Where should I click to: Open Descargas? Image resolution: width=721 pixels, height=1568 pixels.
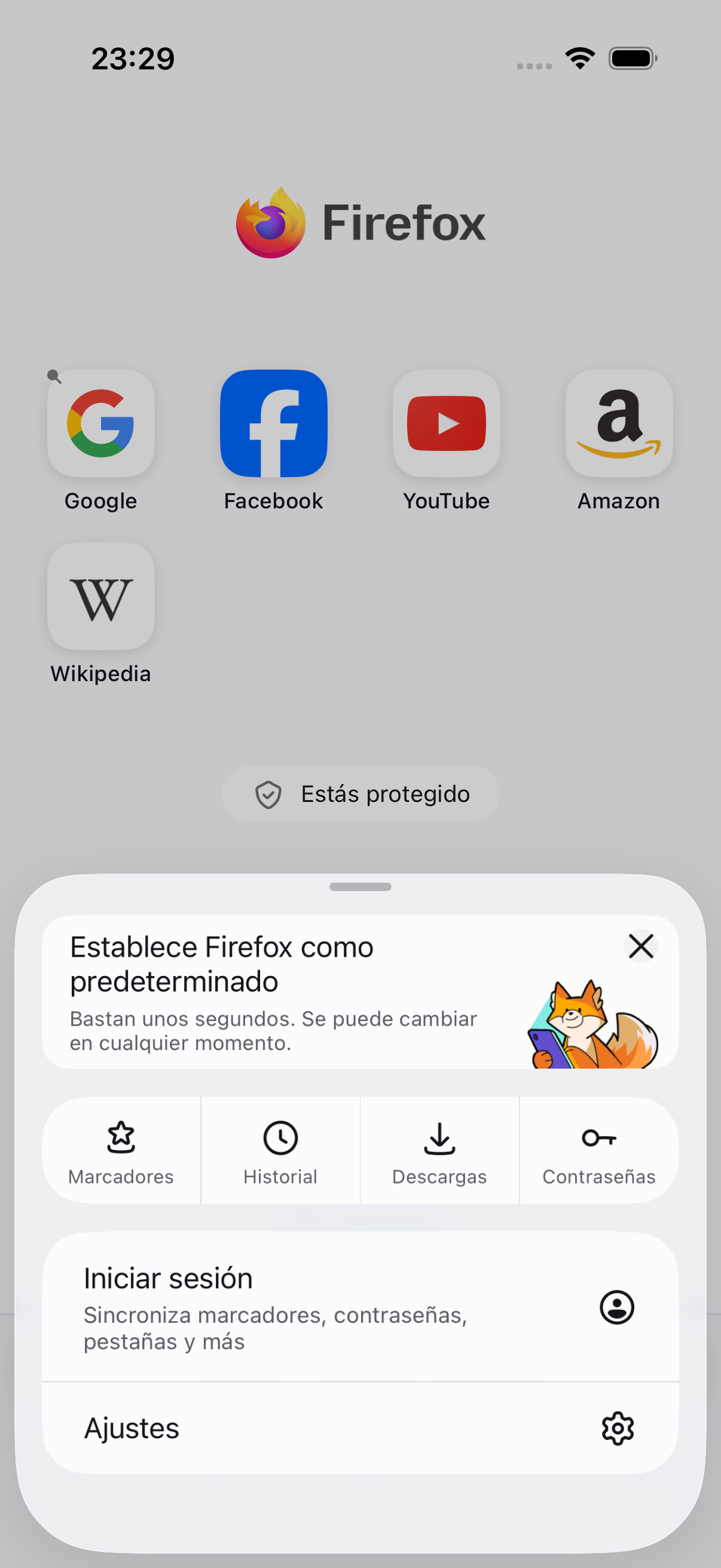(x=439, y=1151)
